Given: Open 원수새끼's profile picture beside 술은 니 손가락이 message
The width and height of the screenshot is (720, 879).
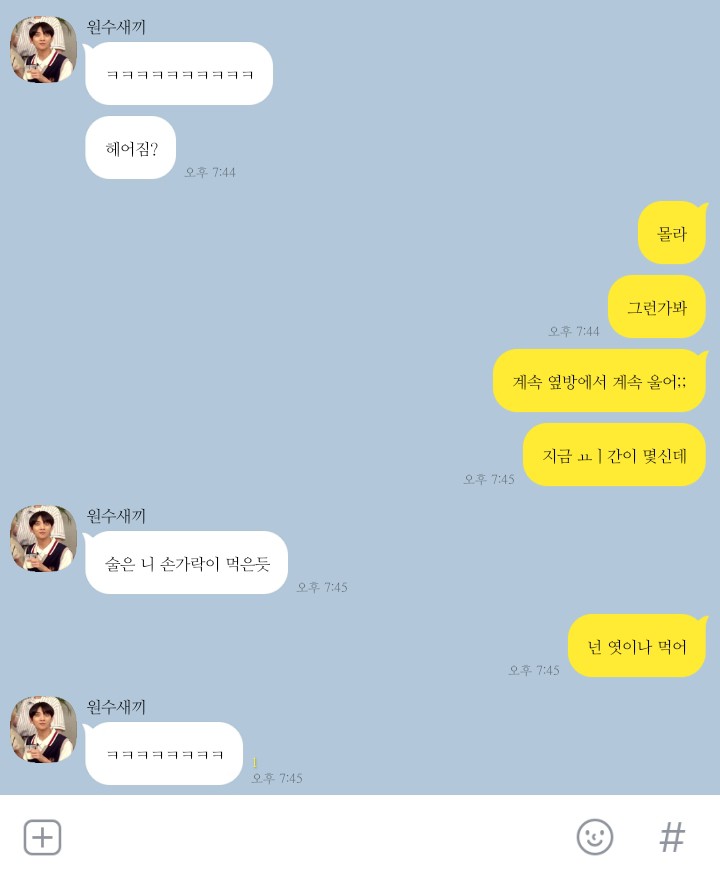Looking at the screenshot, I should coord(44,538).
